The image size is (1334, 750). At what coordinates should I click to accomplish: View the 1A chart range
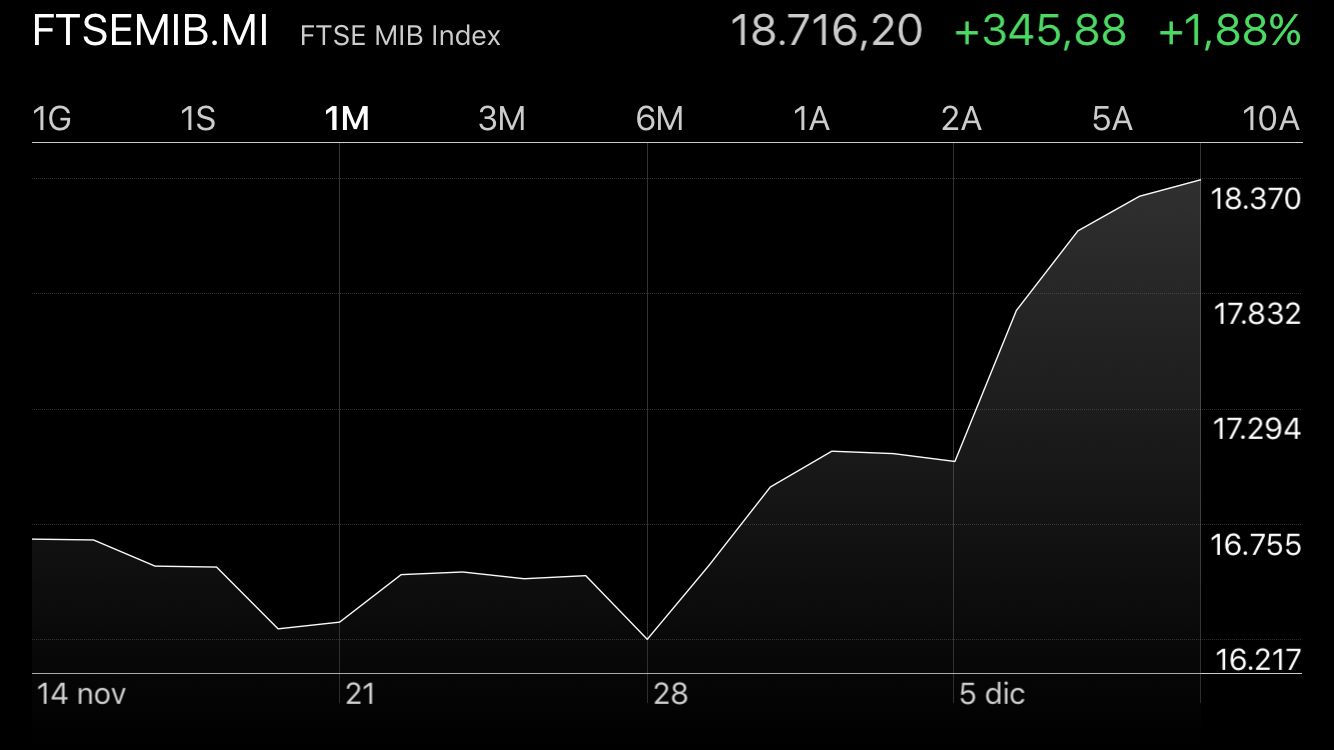(811, 119)
